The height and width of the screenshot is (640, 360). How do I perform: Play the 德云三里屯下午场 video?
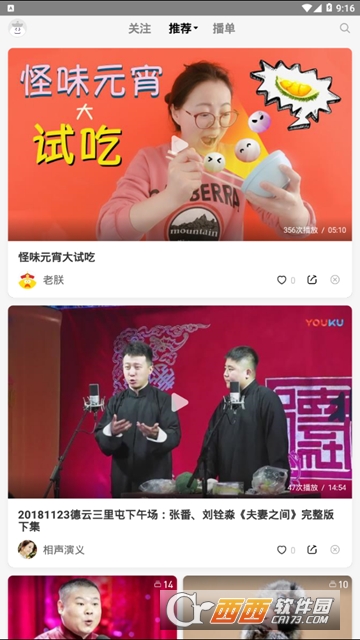180,402
